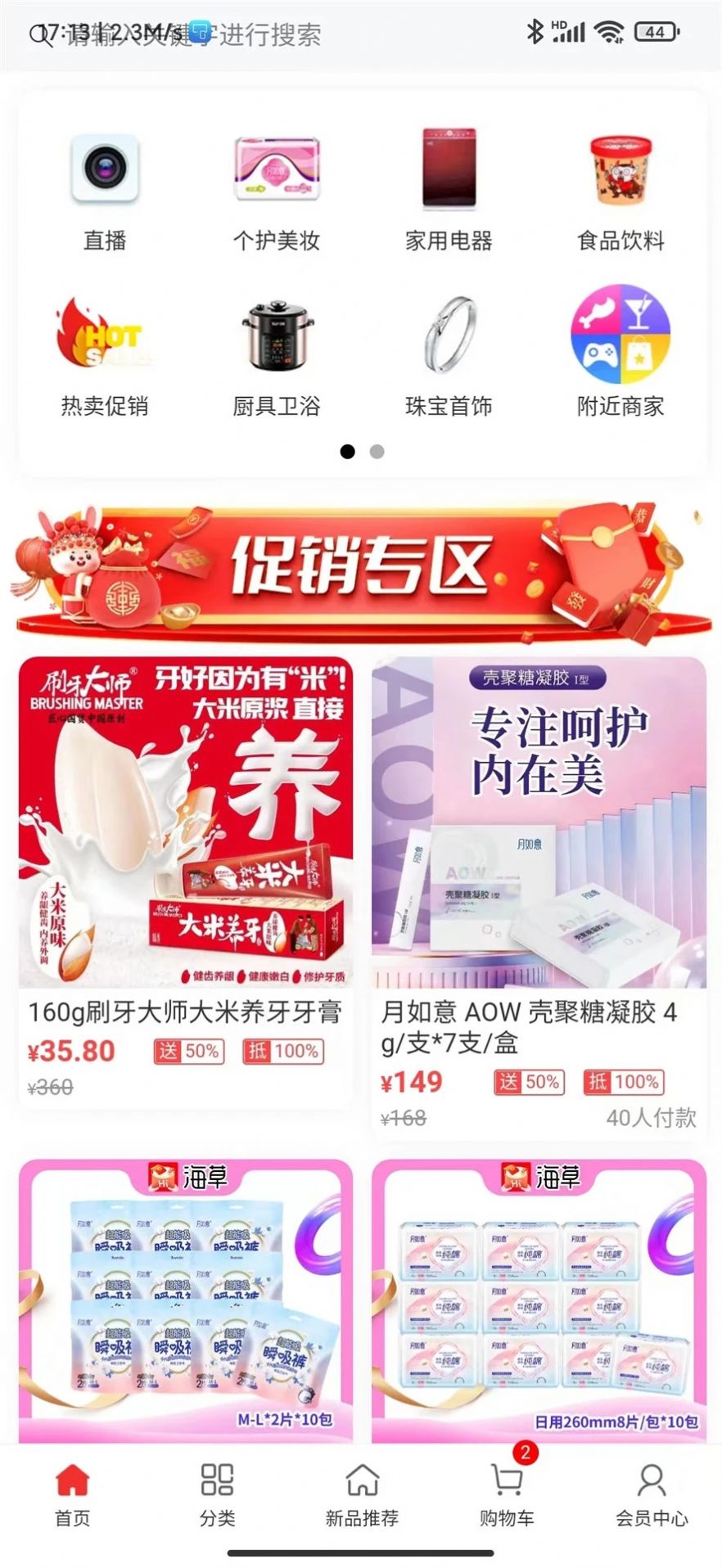Open the 促销专区 promotion banner
The height and width of the screenshot is (1568, 722).
click(361, 567)
